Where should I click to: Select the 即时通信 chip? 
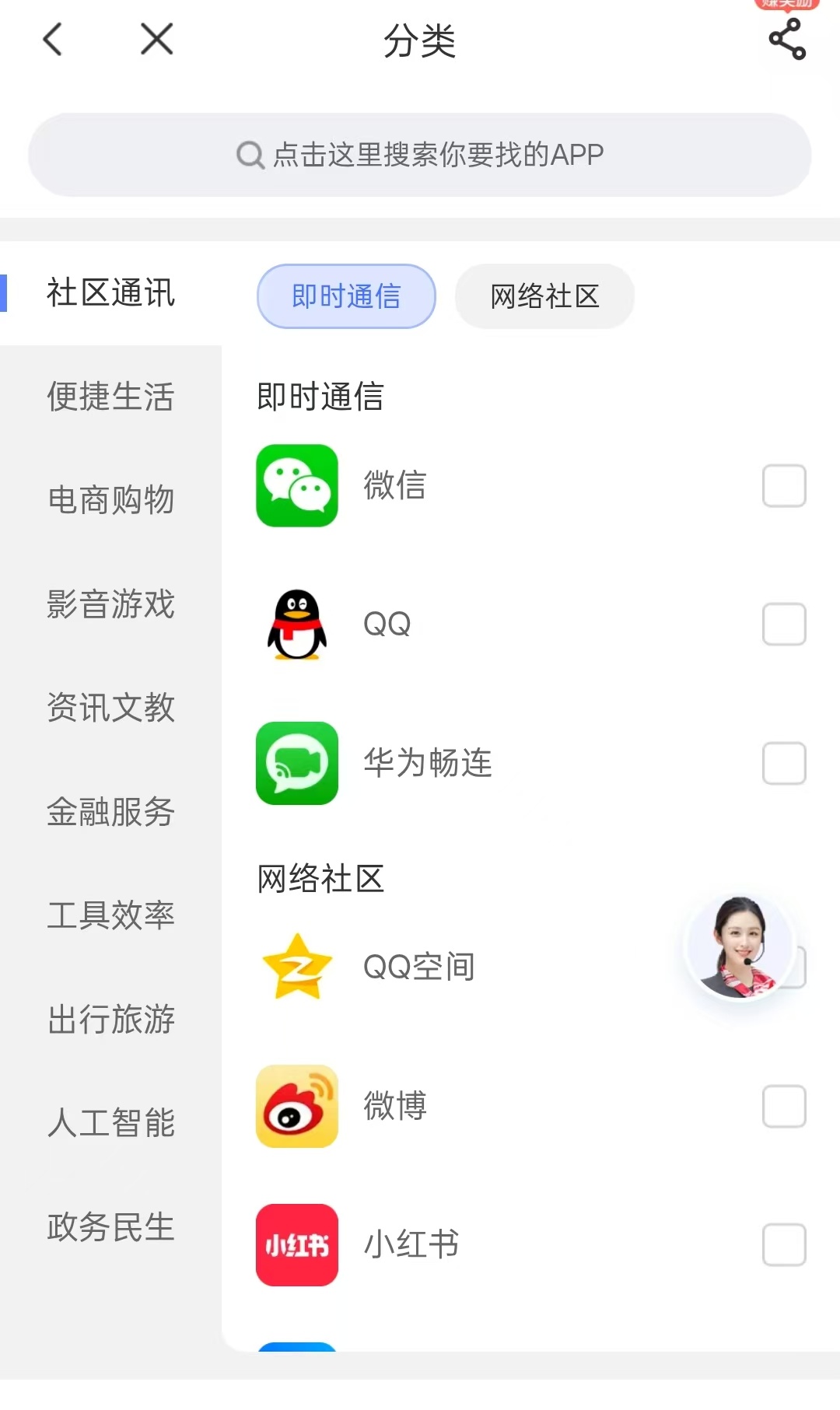346,296
